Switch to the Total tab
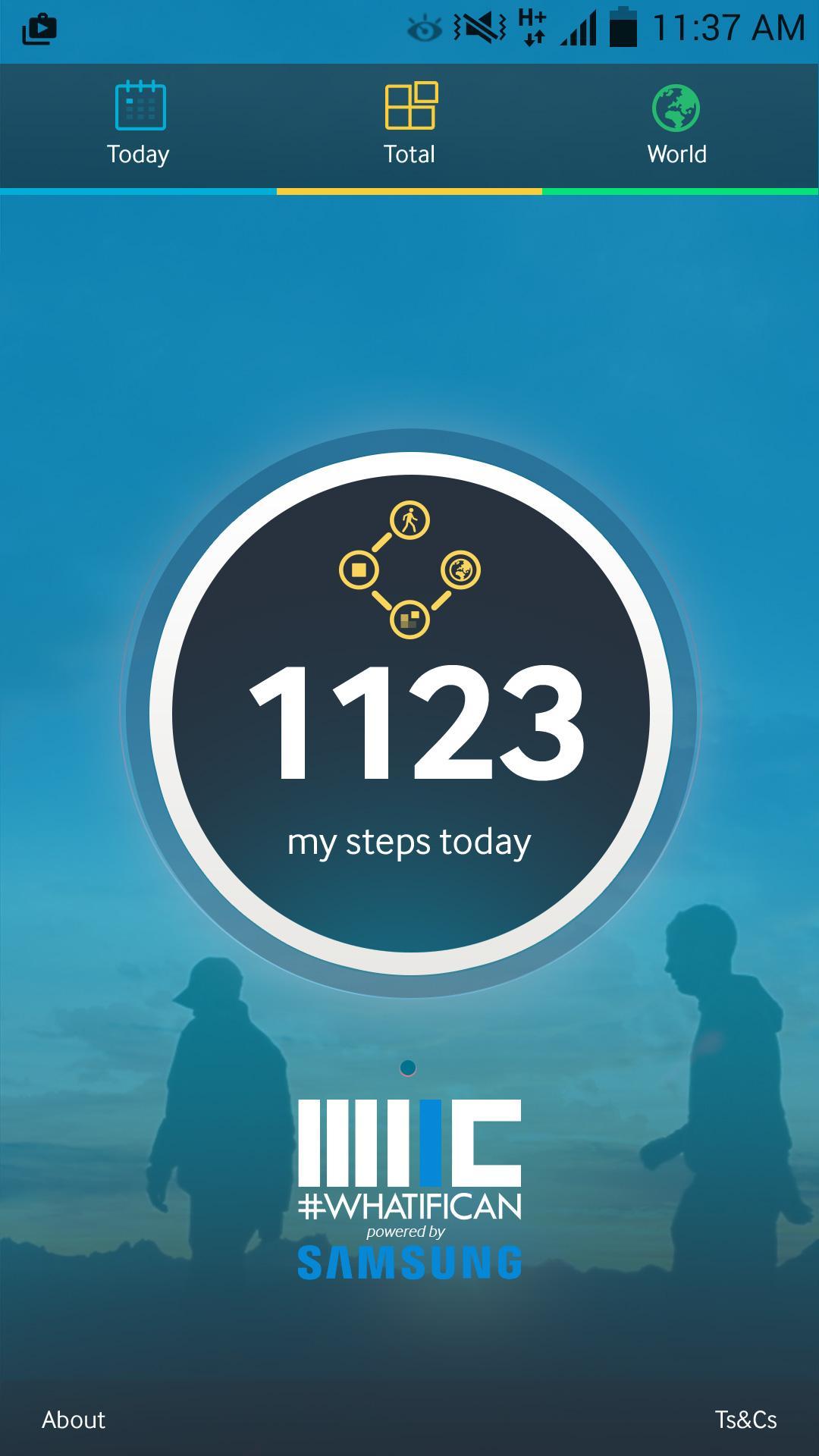 tap(409, 125)
